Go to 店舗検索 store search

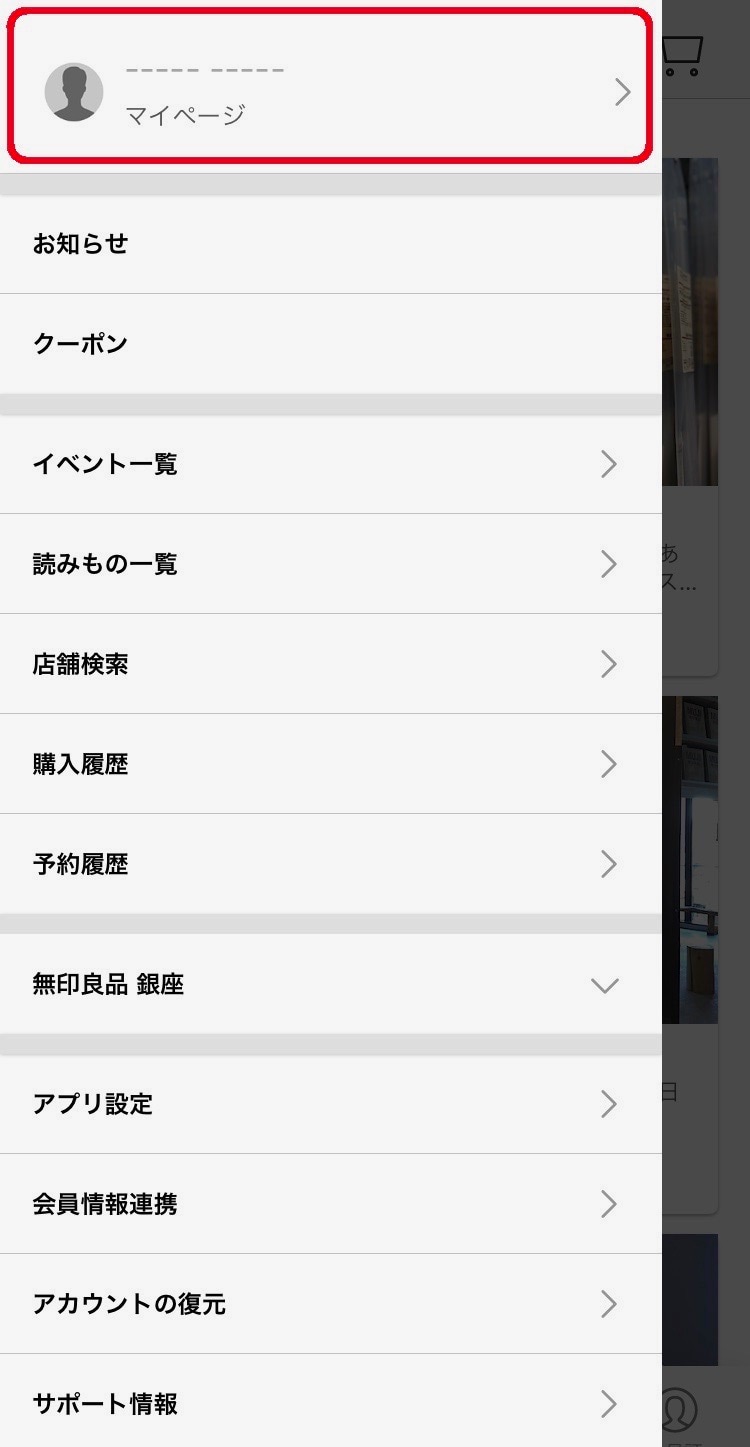pyautogui.click(x=330, y=664)
